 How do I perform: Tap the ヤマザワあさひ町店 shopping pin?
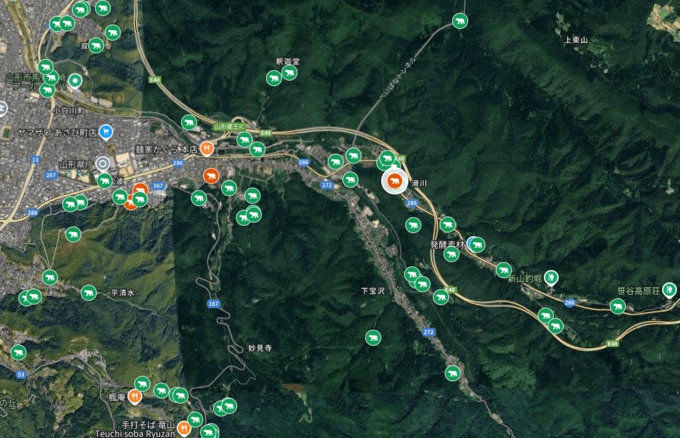(107, 131)
